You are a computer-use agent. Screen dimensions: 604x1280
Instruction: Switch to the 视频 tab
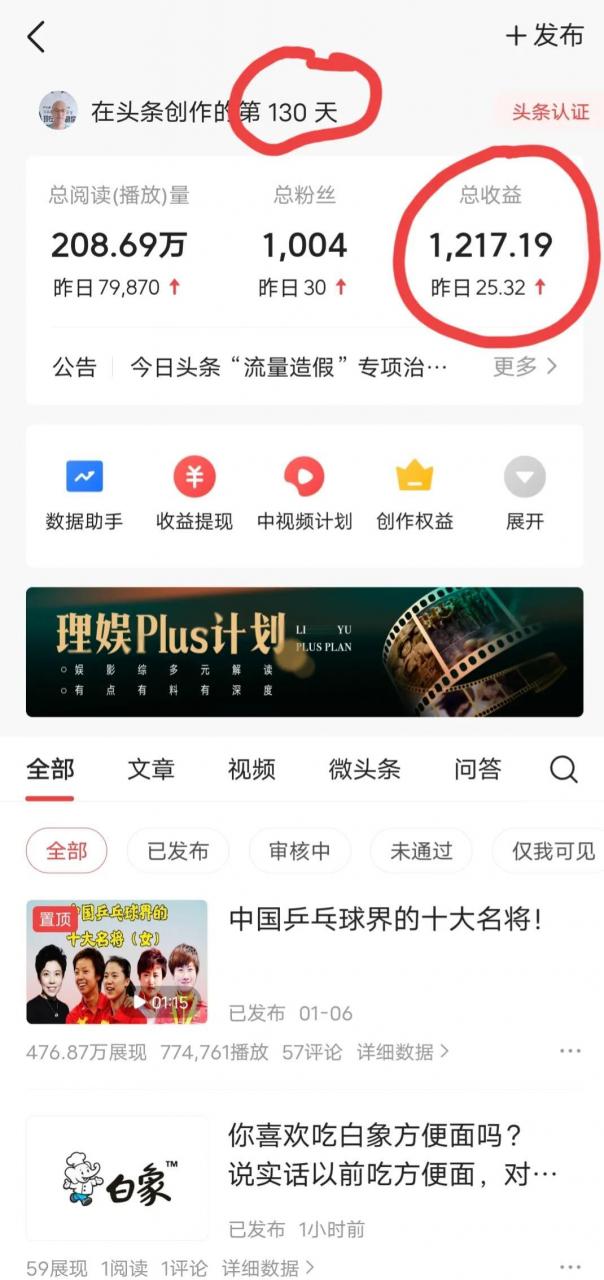pyautogui.click(x=251, y=769)
